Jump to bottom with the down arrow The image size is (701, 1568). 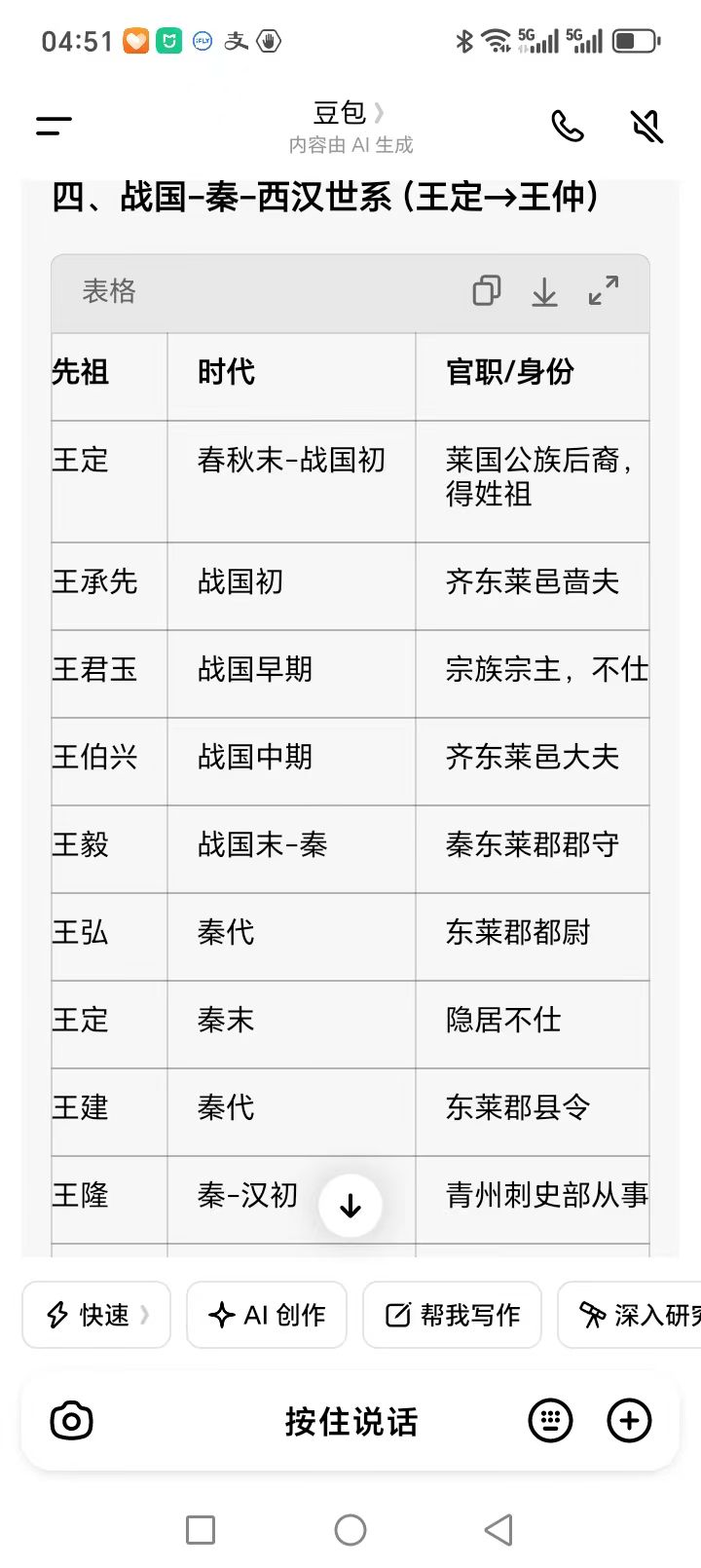click(x=350, y=1206)
